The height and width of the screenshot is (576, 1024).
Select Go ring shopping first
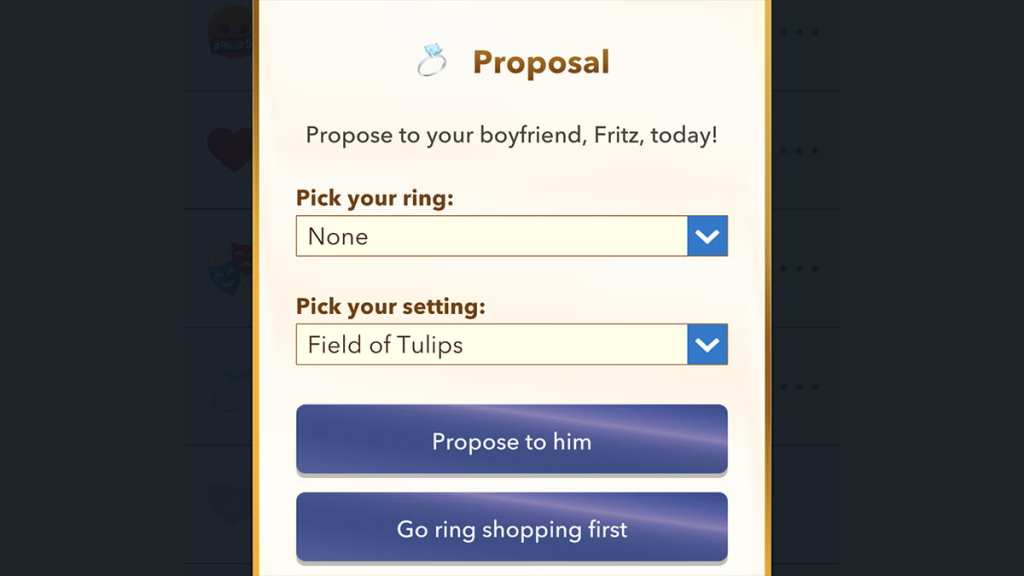511,528
